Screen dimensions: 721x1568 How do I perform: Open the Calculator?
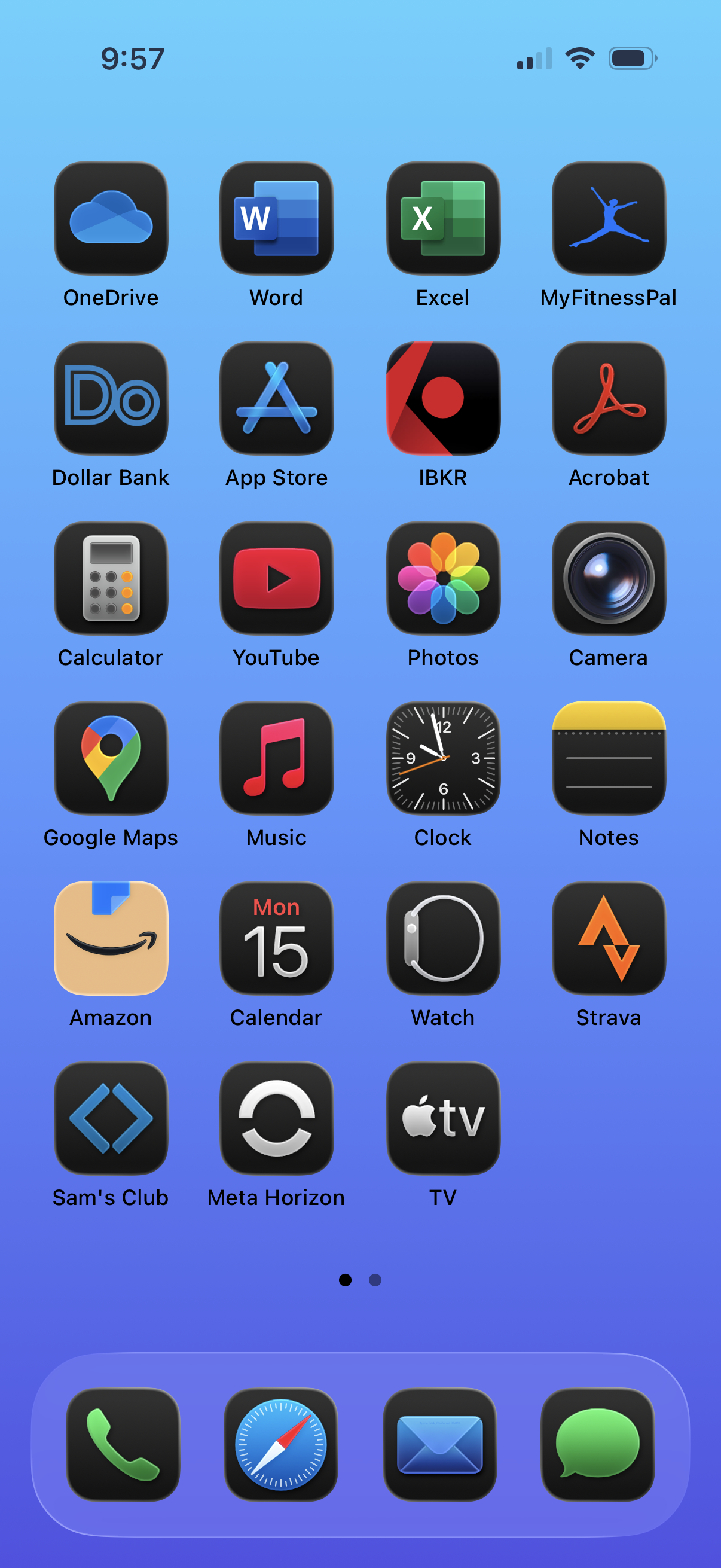111,578
